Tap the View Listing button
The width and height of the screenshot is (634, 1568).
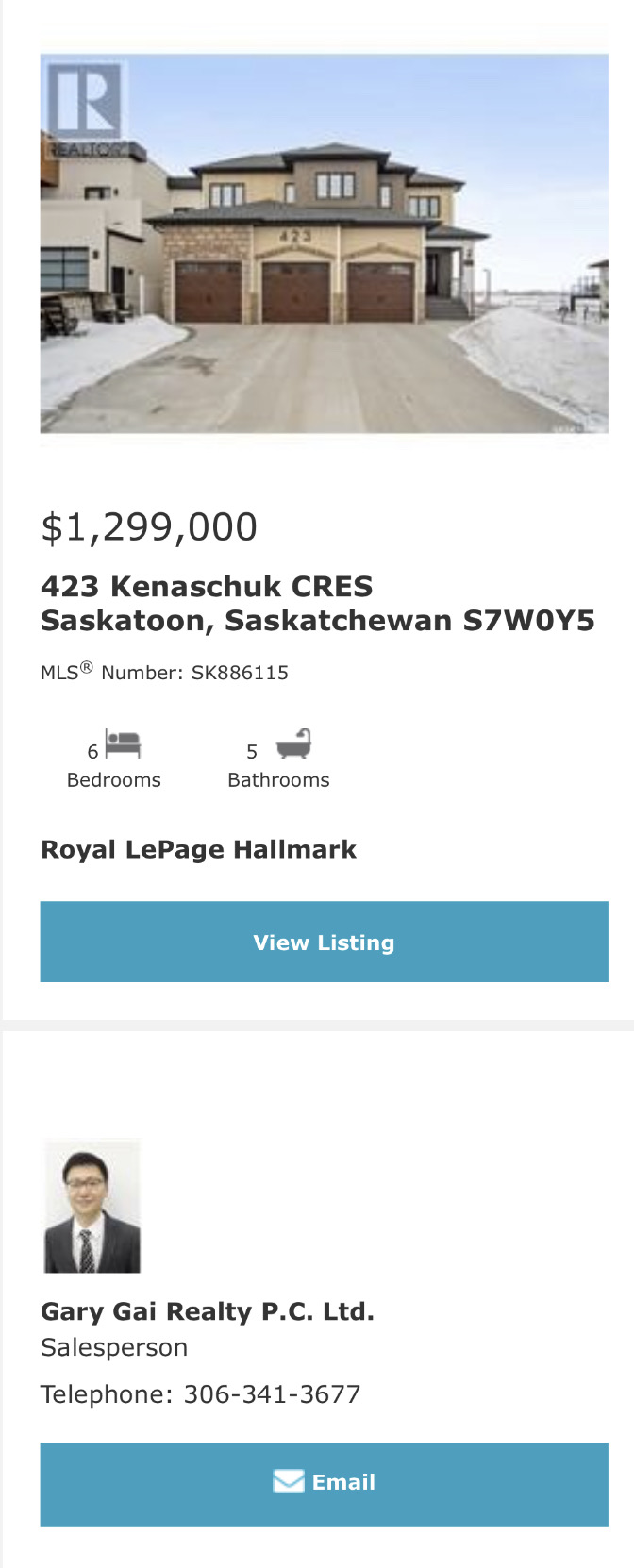(324, 942)
